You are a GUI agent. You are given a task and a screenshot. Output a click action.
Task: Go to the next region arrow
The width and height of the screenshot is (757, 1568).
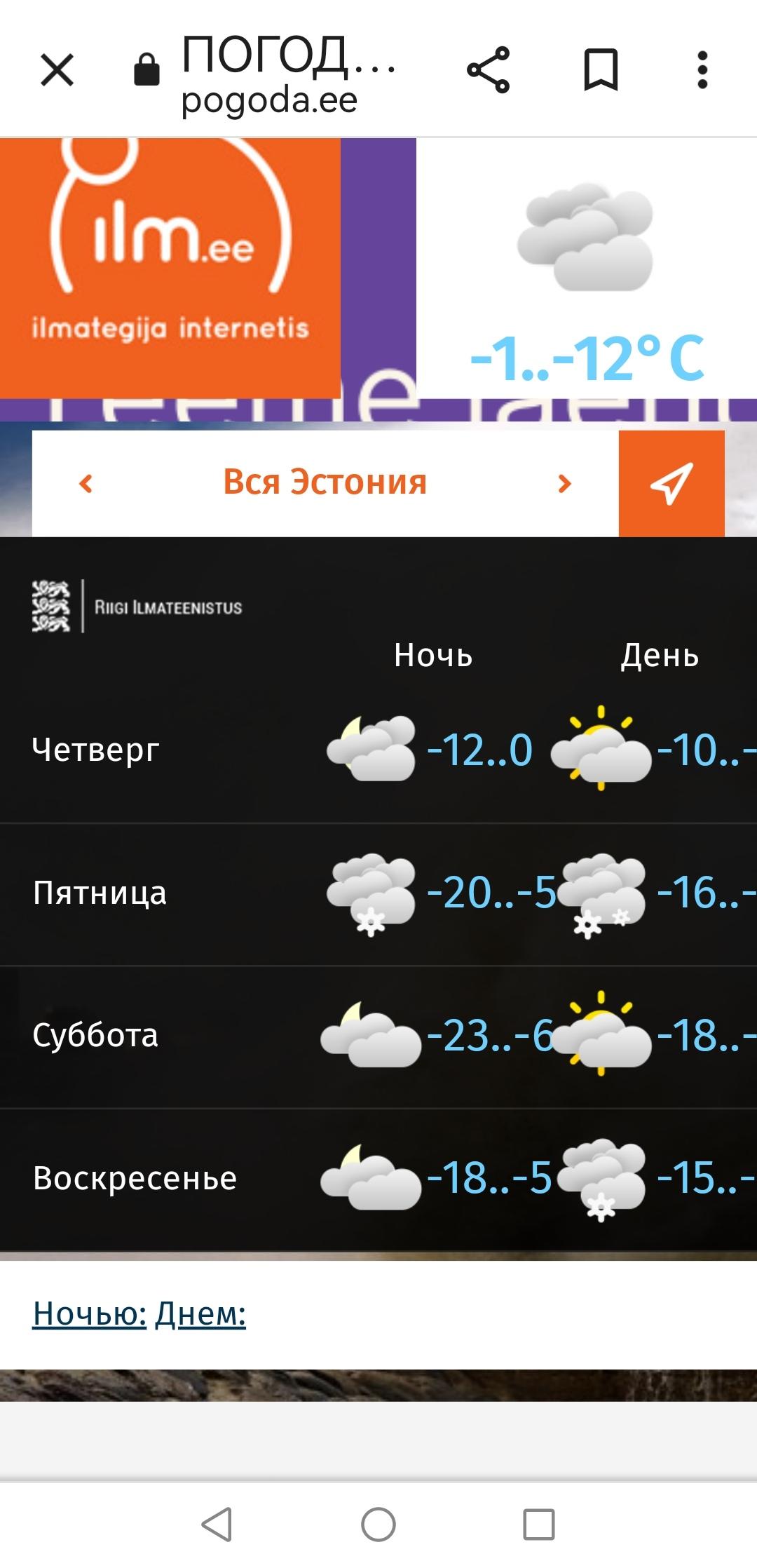tap(564, 483)
